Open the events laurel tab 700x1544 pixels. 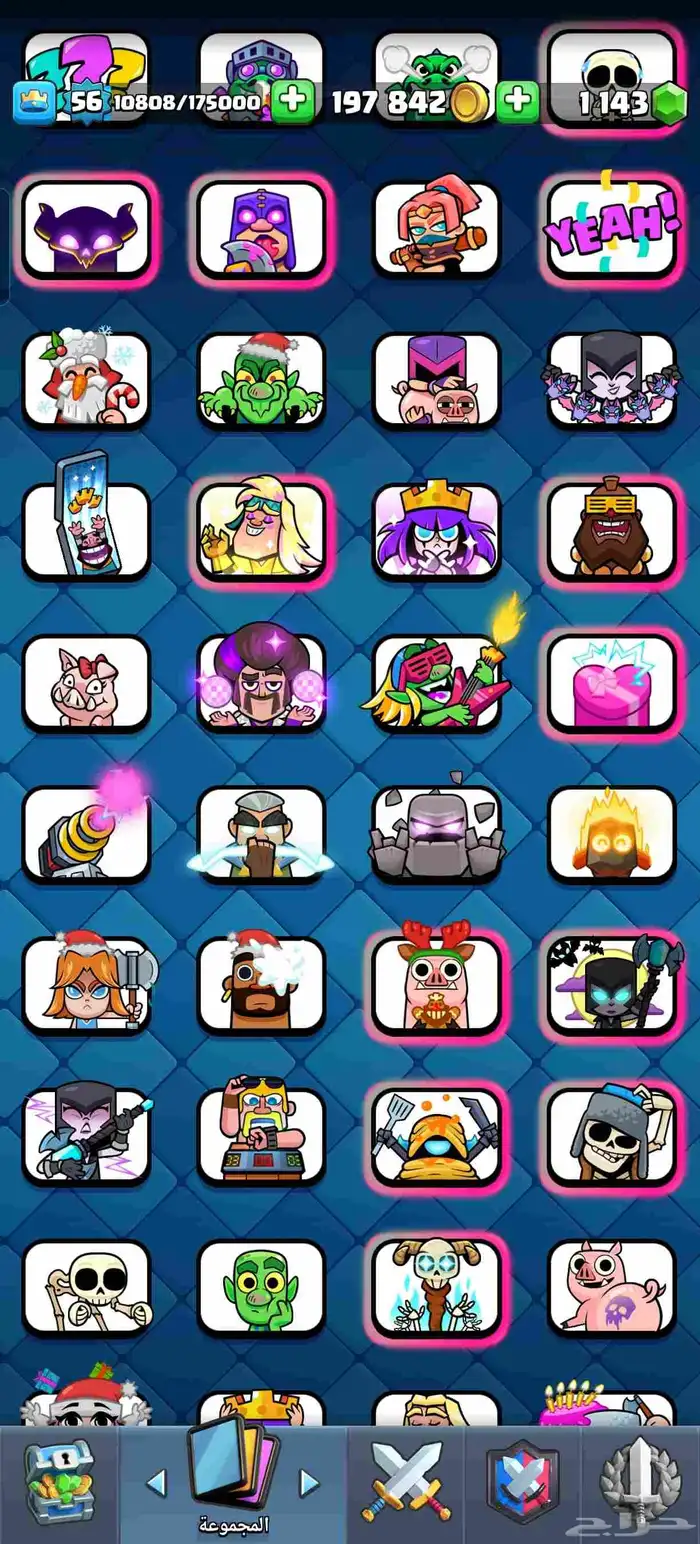pos(640,1484)
